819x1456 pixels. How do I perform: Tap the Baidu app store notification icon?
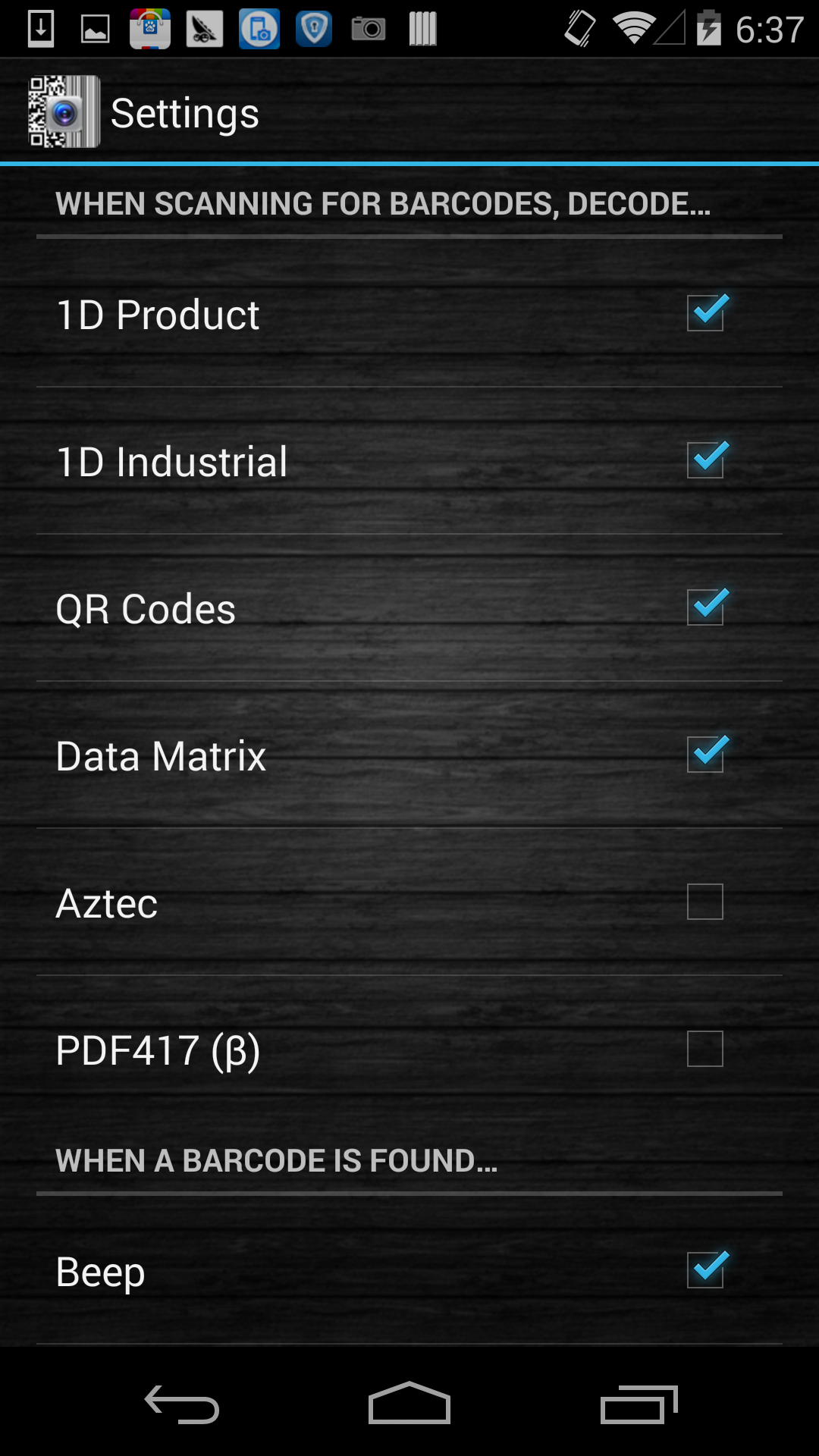click(x=149, y=27)
